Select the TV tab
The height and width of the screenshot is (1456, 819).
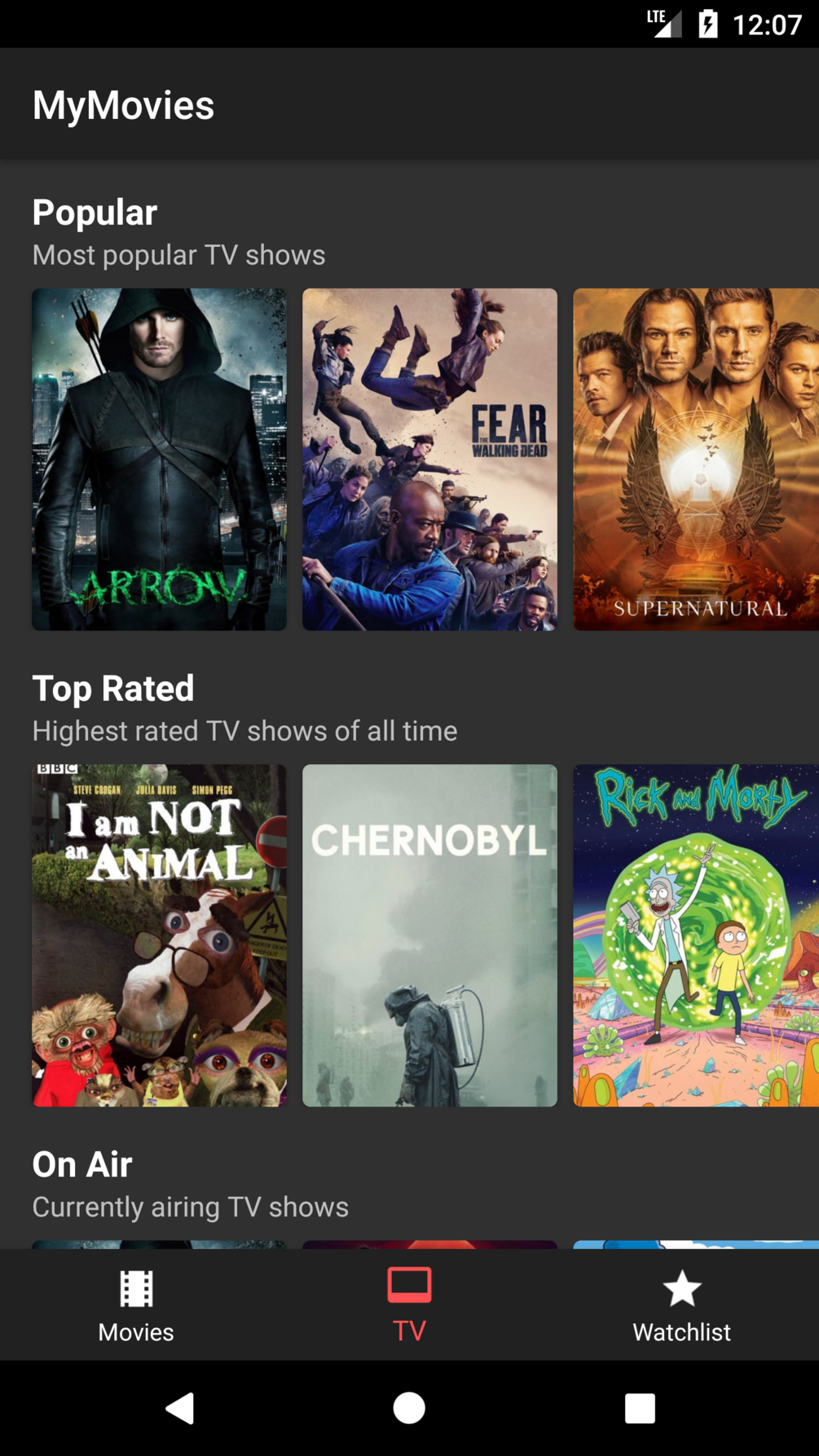coord(409,1304)
